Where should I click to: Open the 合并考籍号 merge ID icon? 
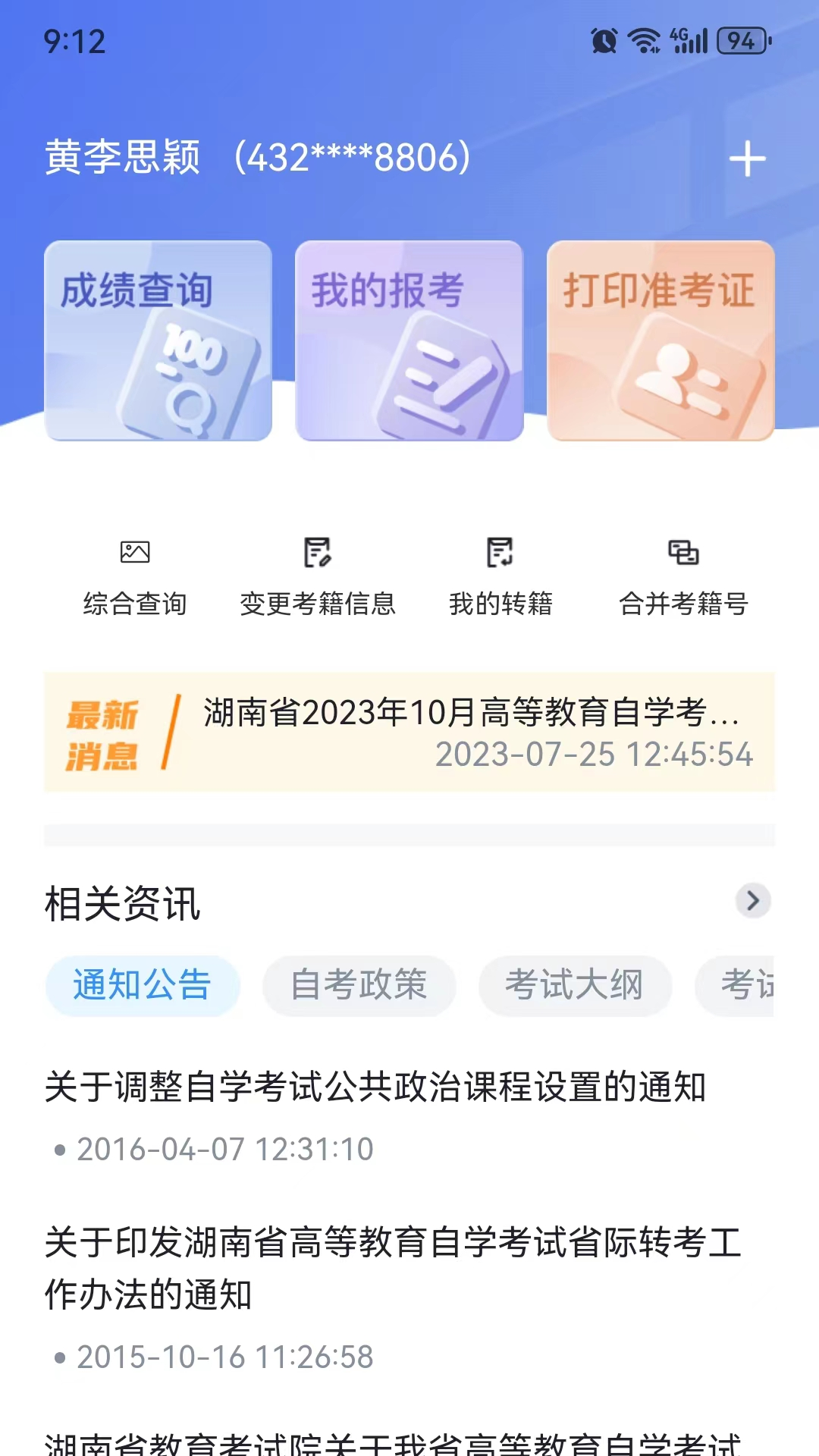point(684,573)
